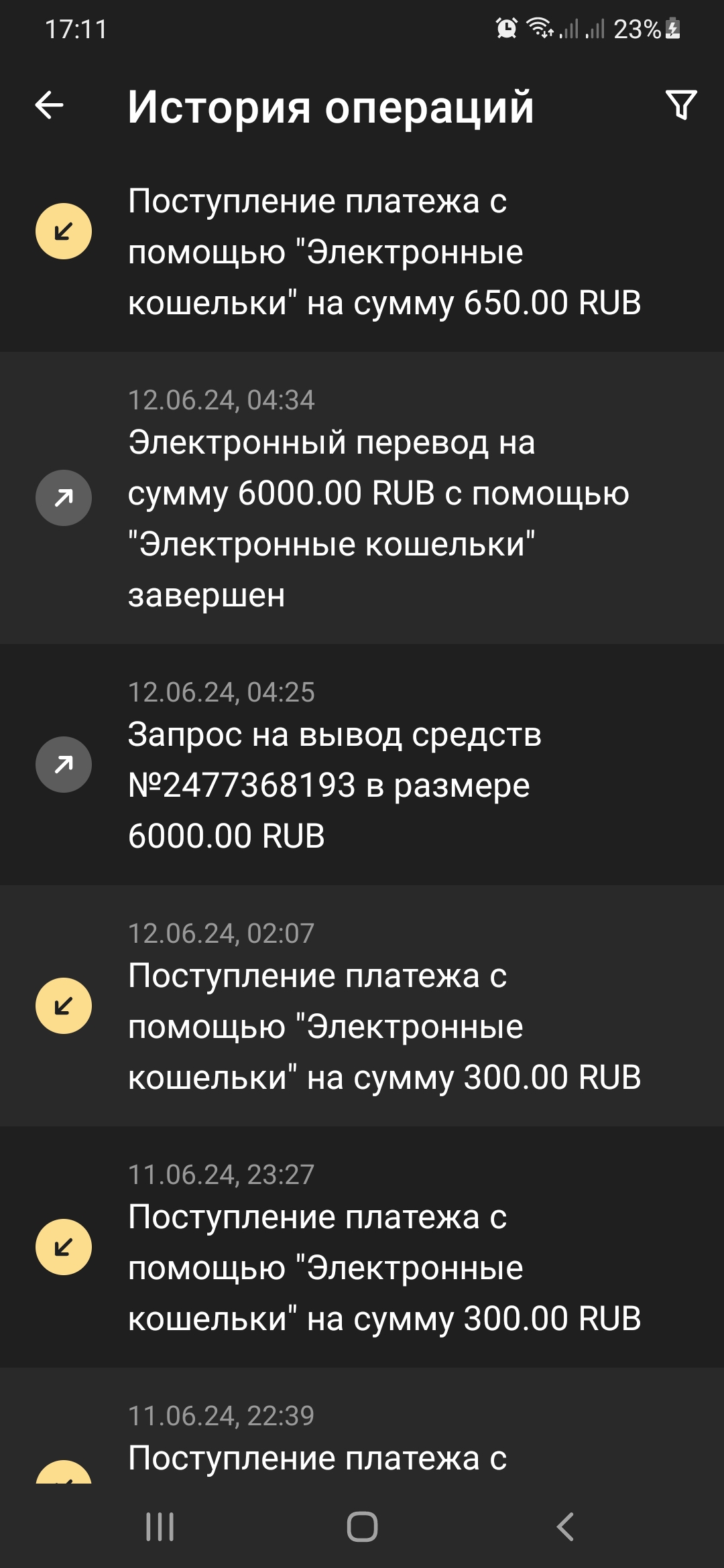
Task: Tap the system home button
Action: (x=362, y=1527)
